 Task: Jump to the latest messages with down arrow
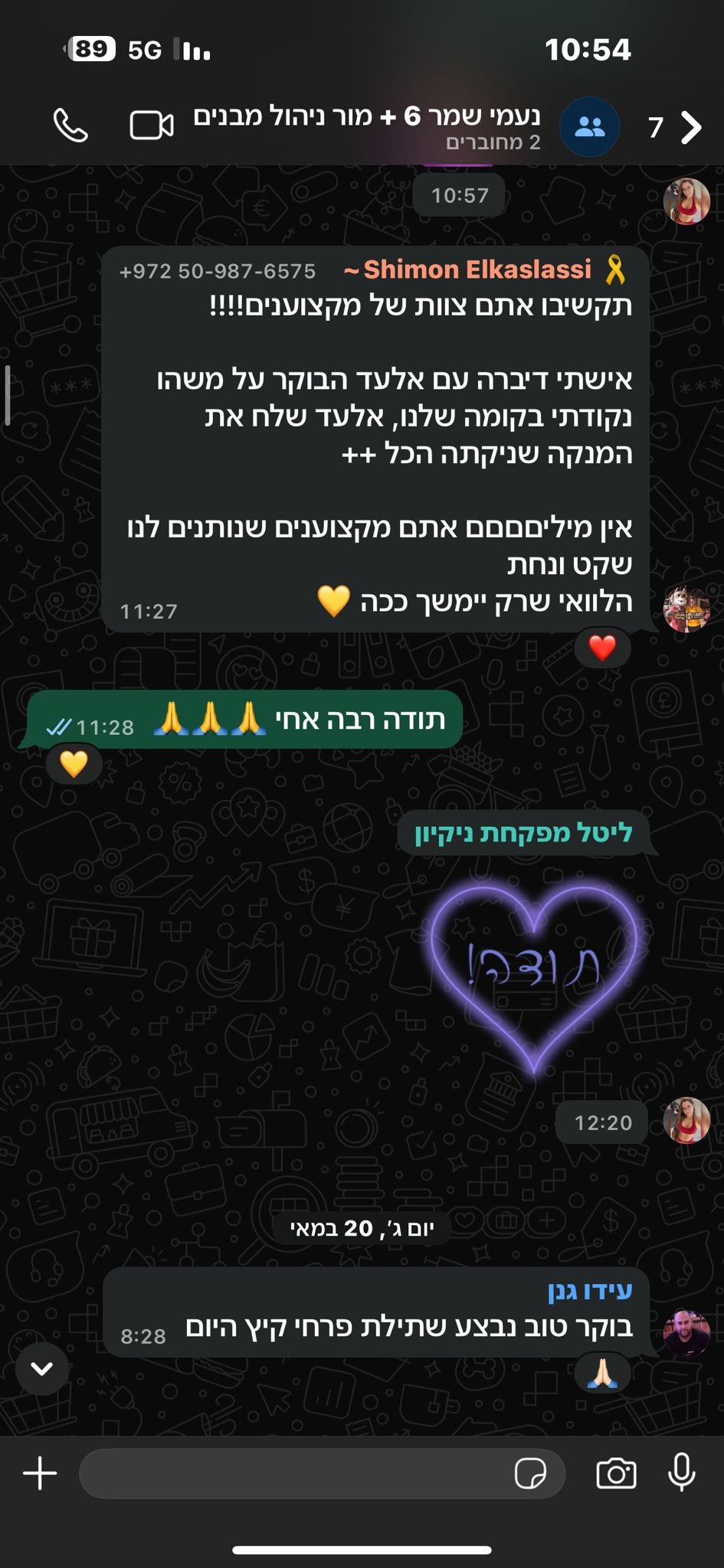click(x=41, y=1368)
